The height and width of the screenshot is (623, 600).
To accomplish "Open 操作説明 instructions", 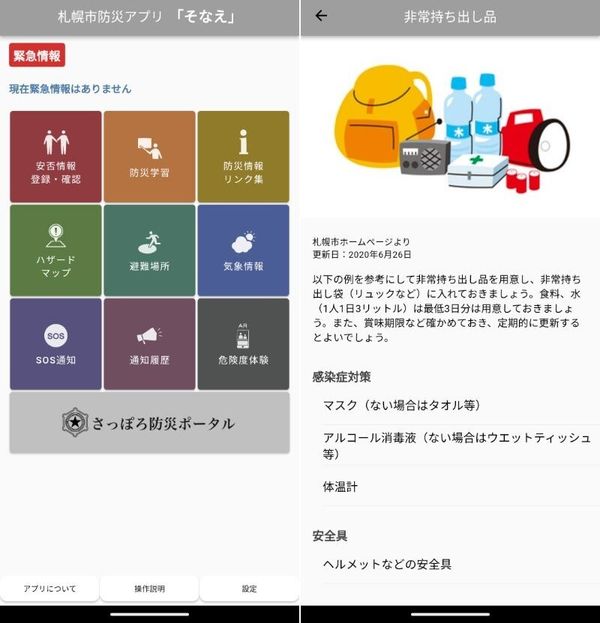I will pos(149,589).
